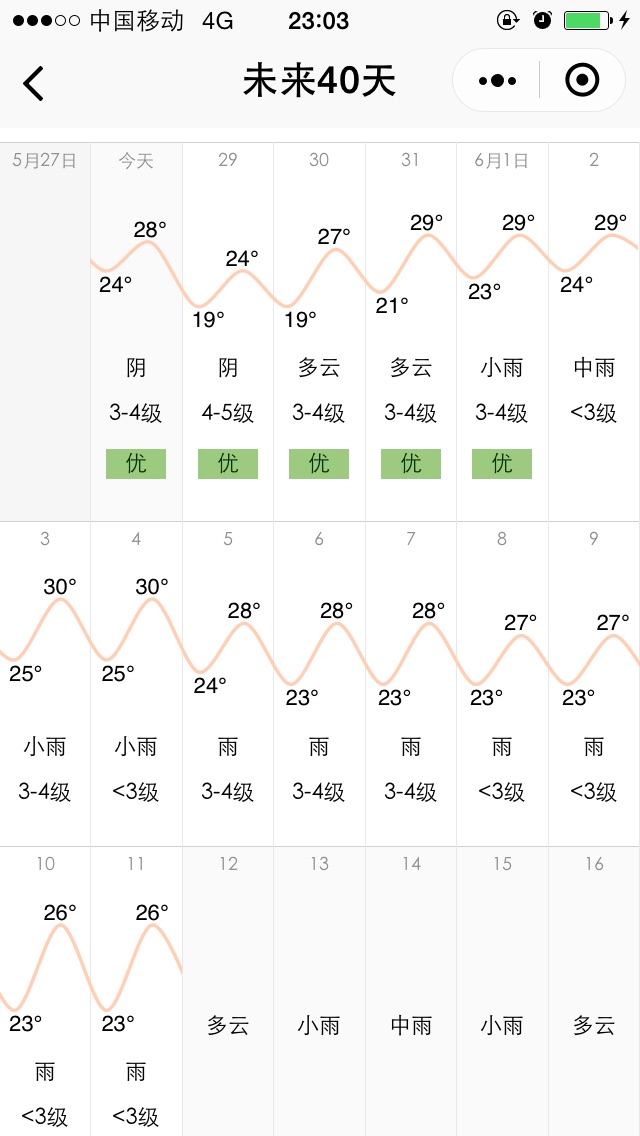Close the mini program with the circle button
The height and width of the screenshot is (1136, 640).
[582, 80]
